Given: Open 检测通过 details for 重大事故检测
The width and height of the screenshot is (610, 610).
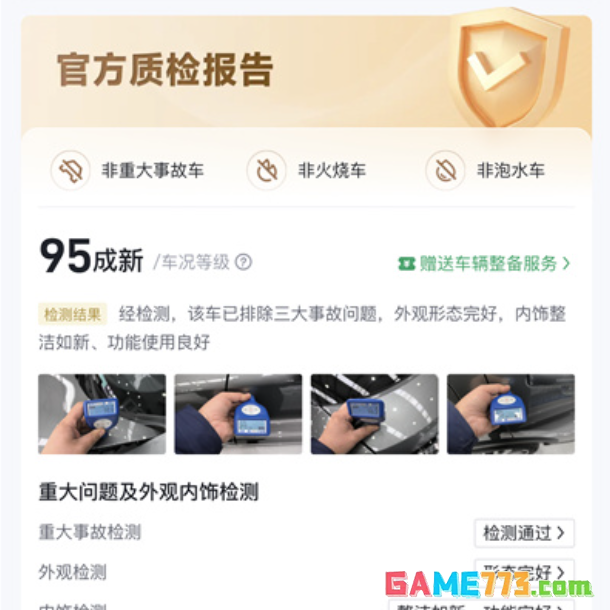Looking at the screenshot, I should click(524, 533).
